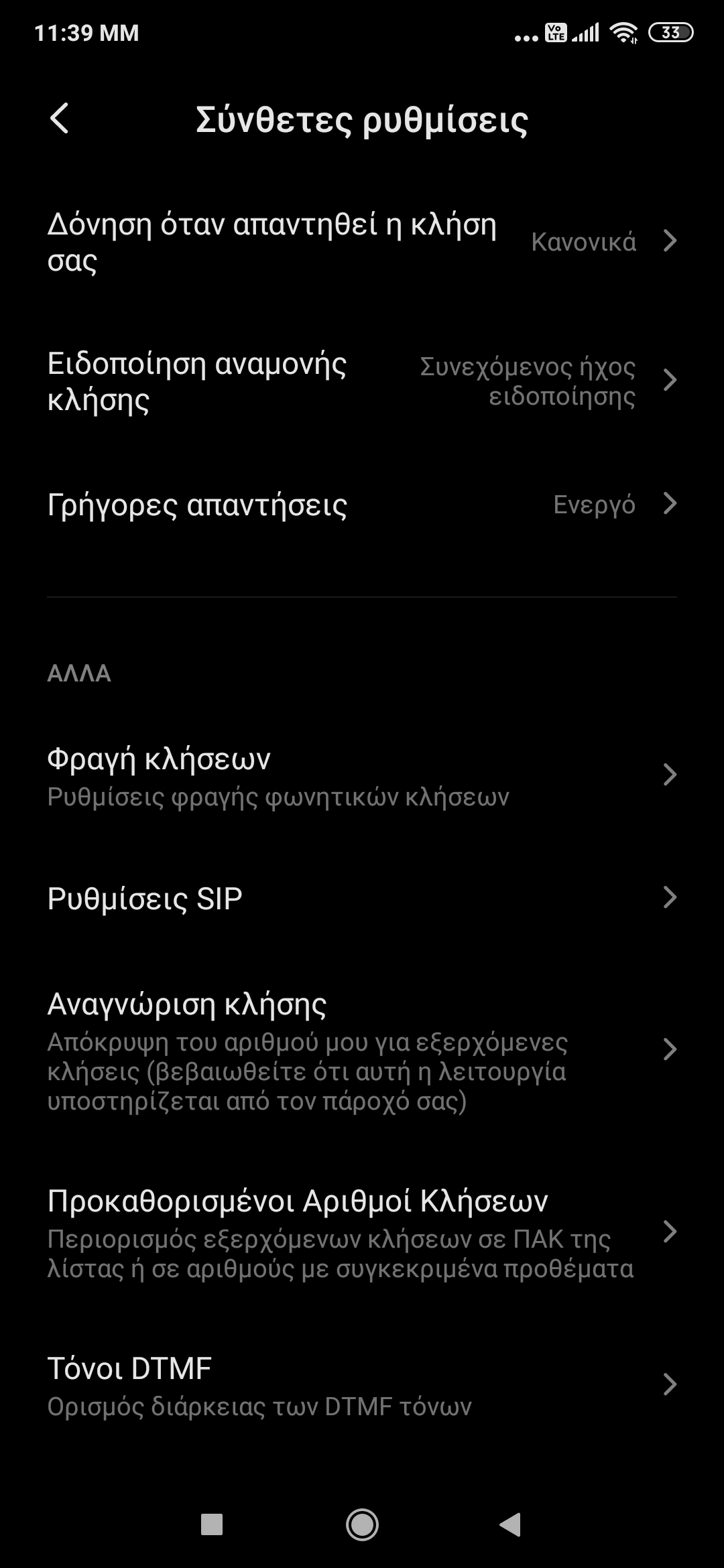Open Ρυθμίσεις SIP
The image size is (724, 1568).
point(362,898)
